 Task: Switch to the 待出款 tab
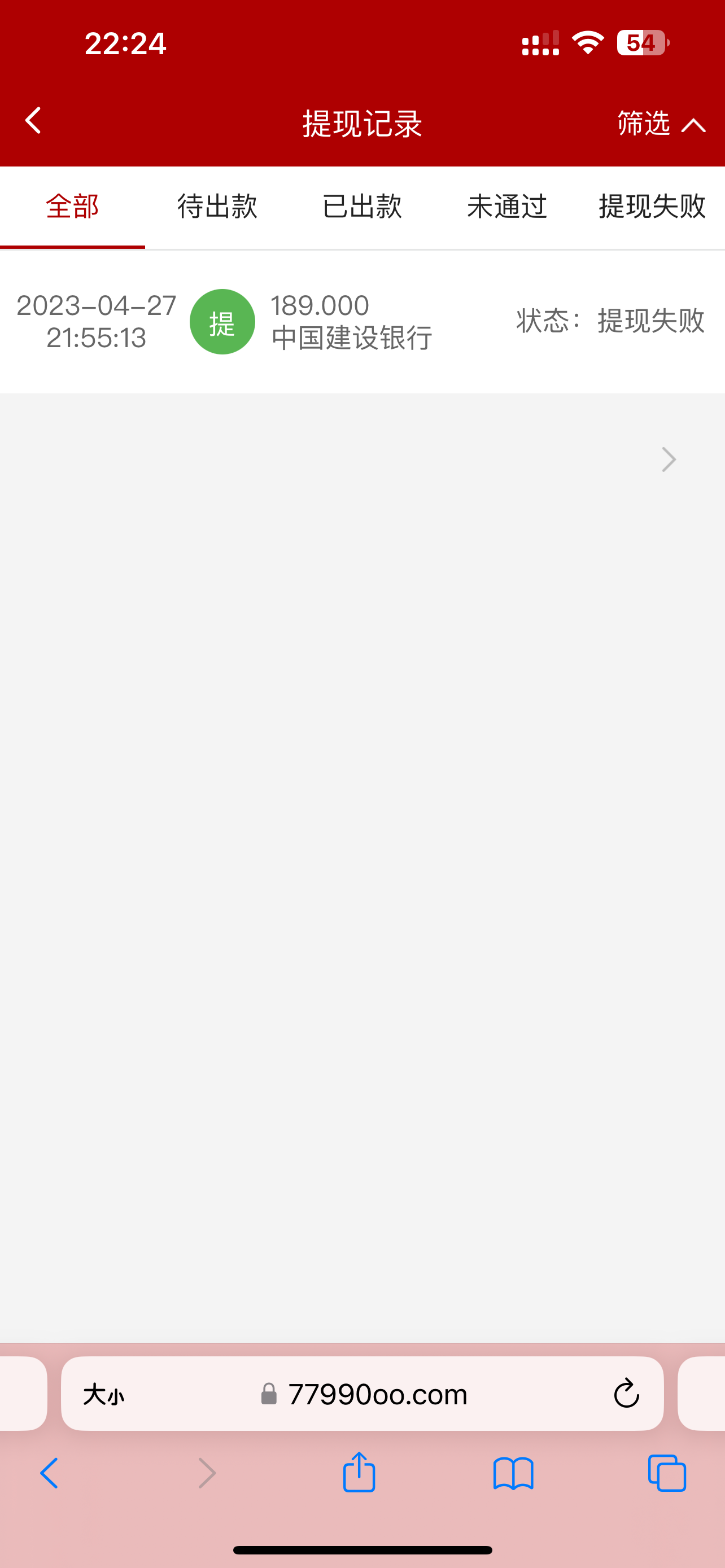click(x=217, y=207)
